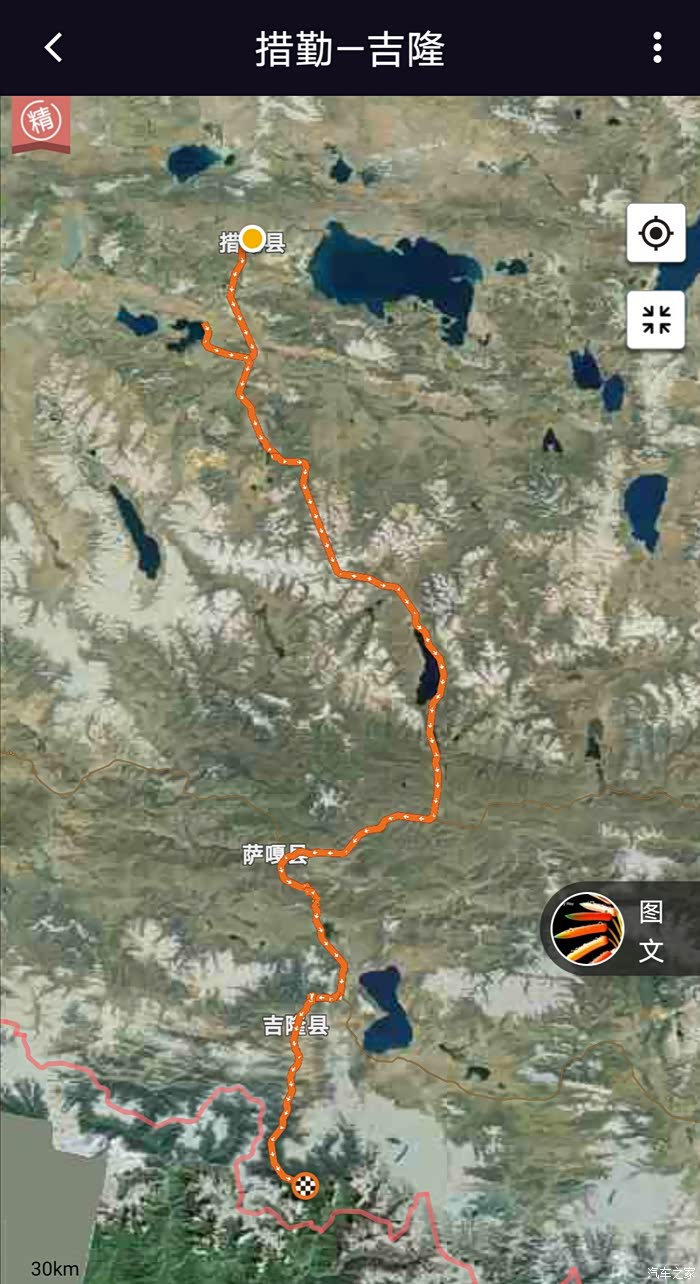Tap the checkered finish marker
This screenshot has width=700, height=1284.
[x=306, y=1186]
